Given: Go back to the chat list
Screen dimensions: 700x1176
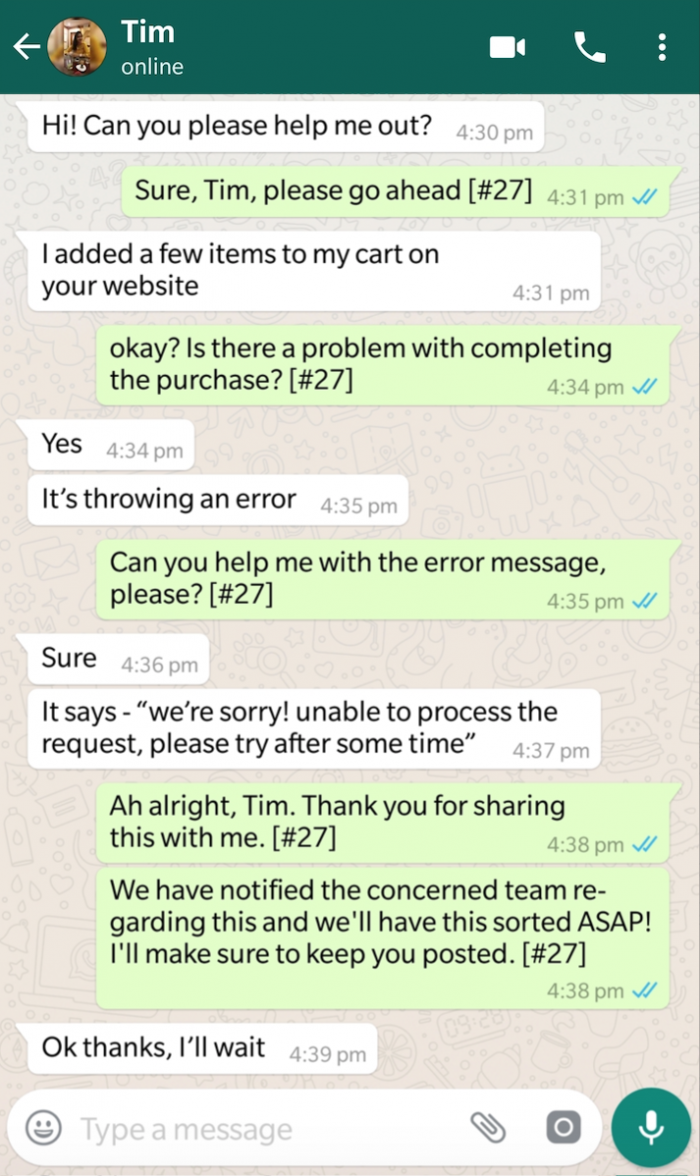Looking at the screenshot, I should (26, 47).
